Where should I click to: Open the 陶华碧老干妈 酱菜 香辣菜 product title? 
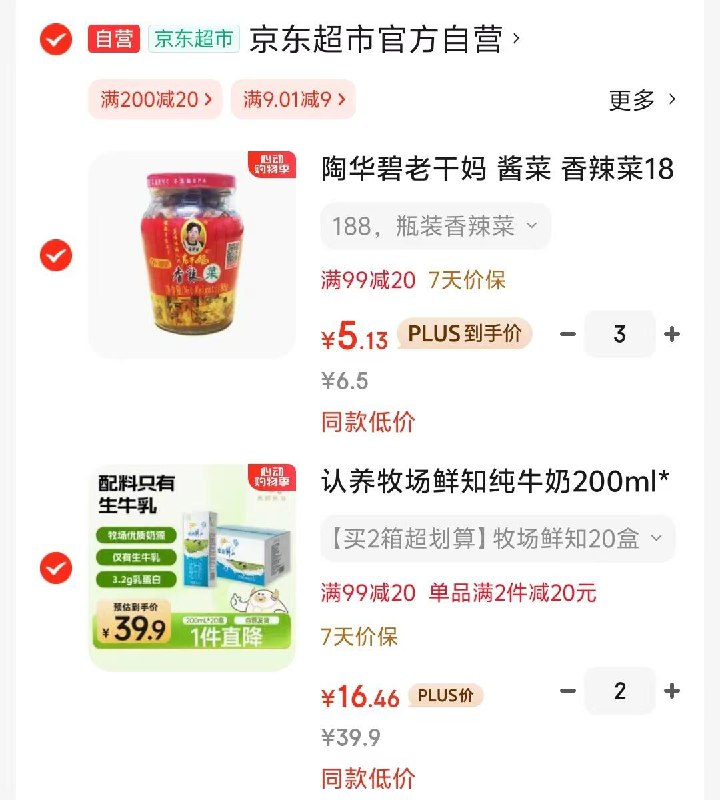[x=497, y=169]
